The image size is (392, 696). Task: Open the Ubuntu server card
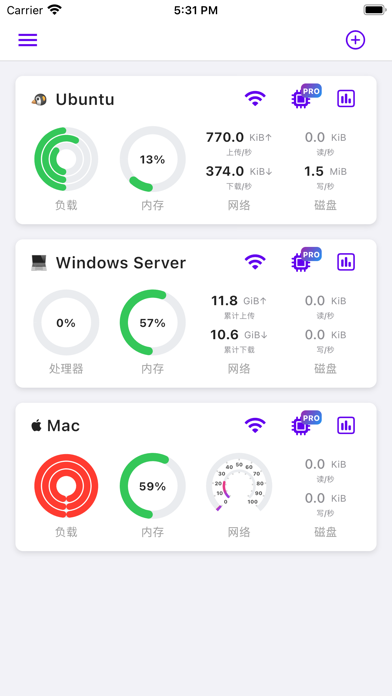(x=196, y=150)
